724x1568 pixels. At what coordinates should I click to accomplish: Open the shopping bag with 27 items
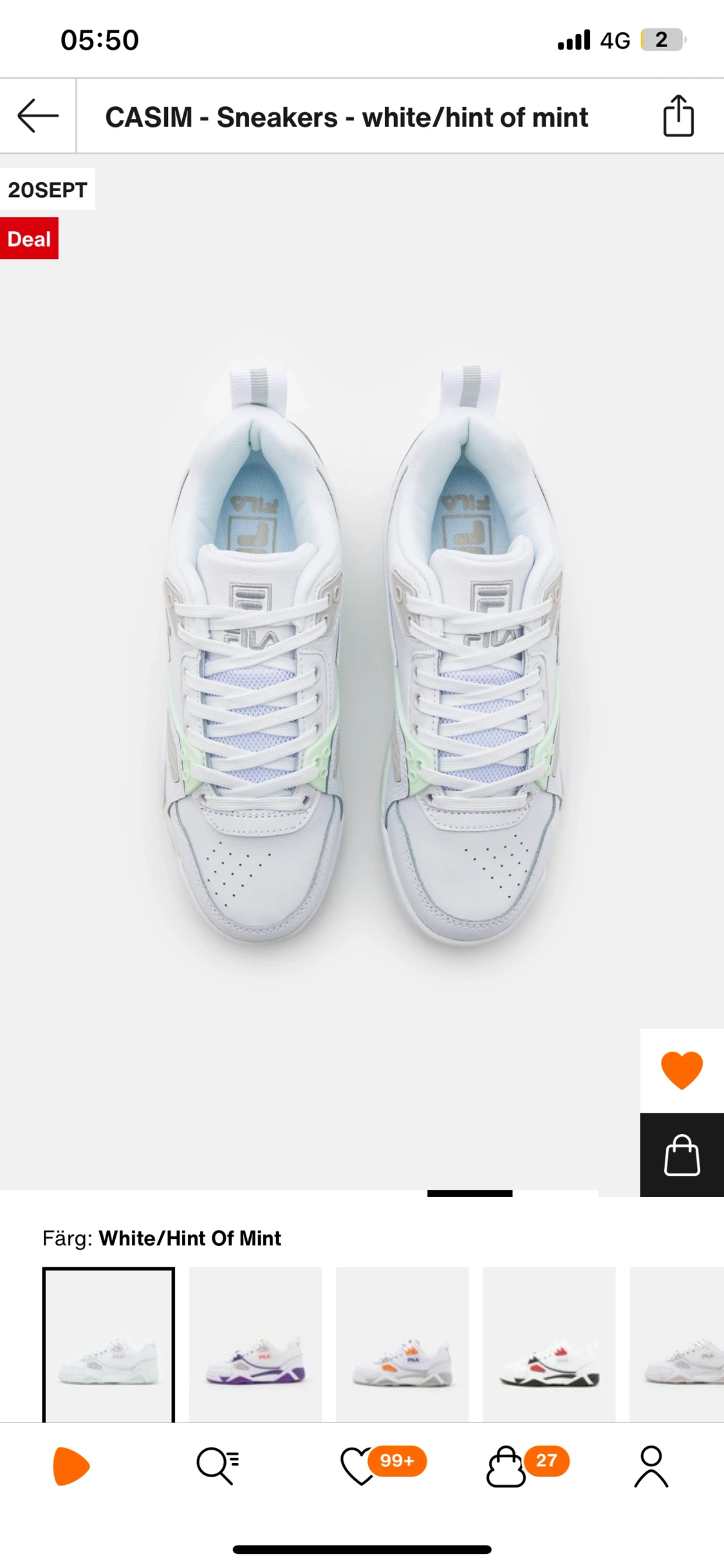click(507, 1466)
